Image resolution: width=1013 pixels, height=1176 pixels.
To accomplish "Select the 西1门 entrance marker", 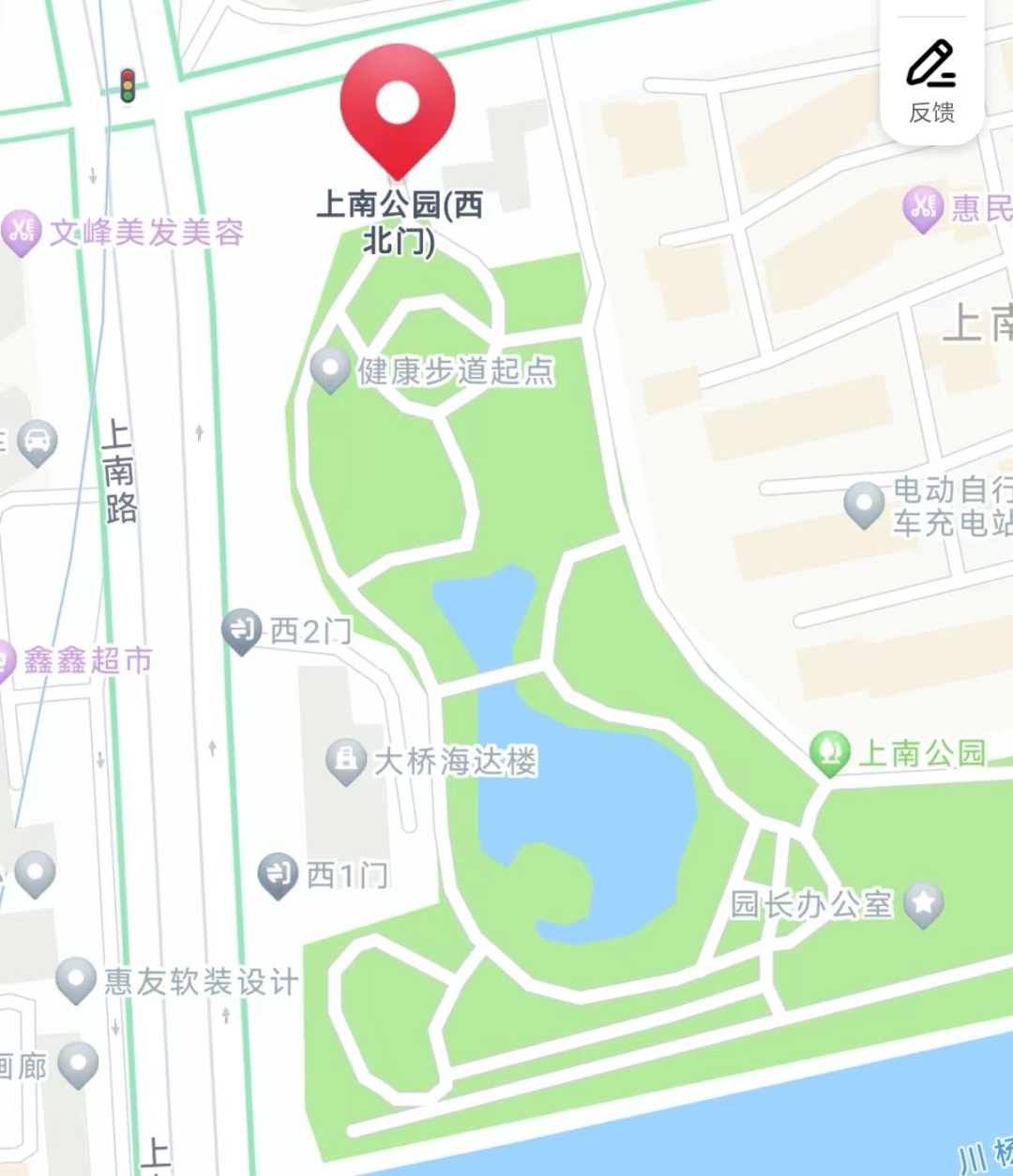I will (x=278, y=875).
